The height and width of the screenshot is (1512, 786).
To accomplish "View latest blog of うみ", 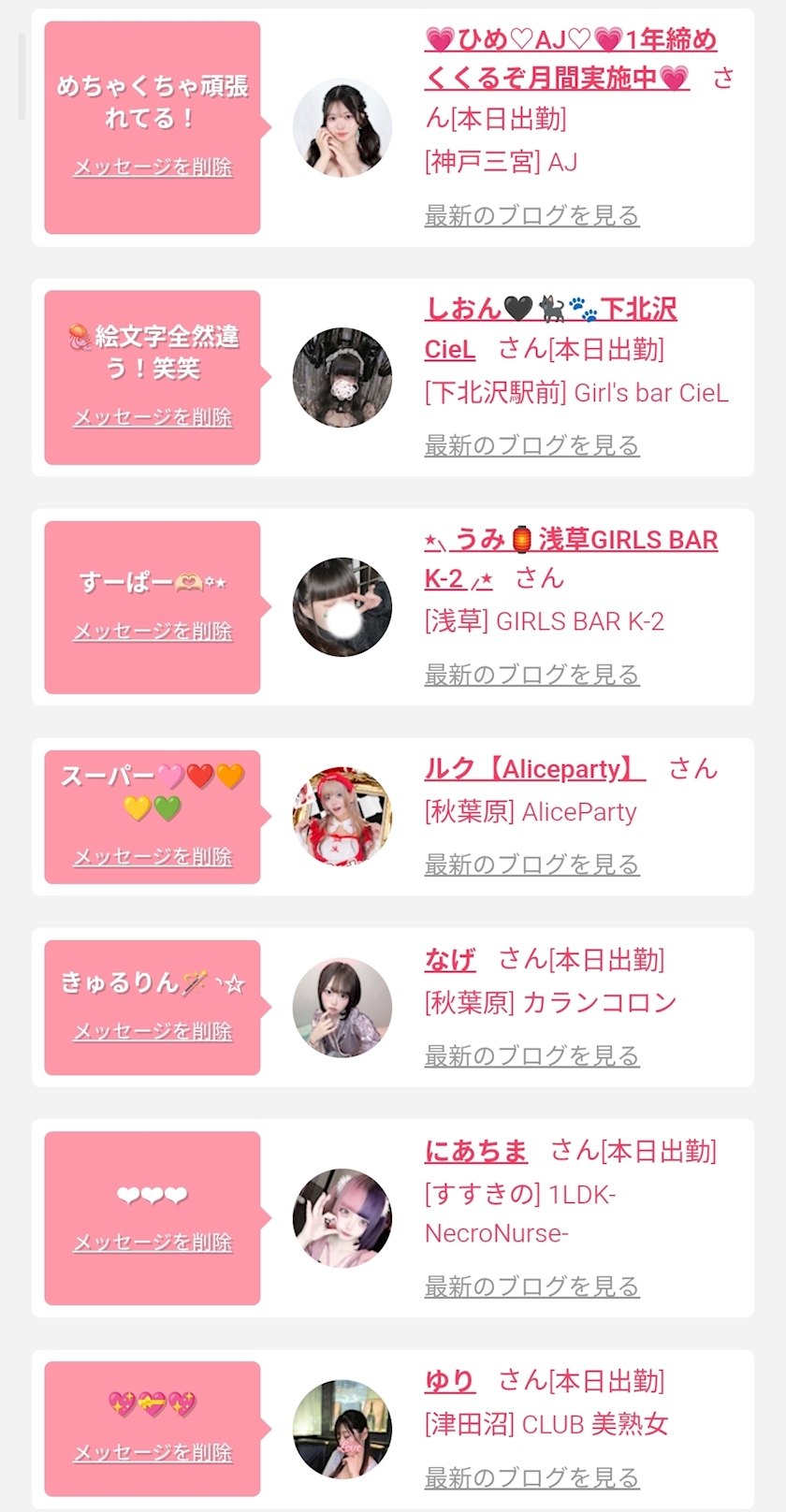I will [x=531, y=675].
